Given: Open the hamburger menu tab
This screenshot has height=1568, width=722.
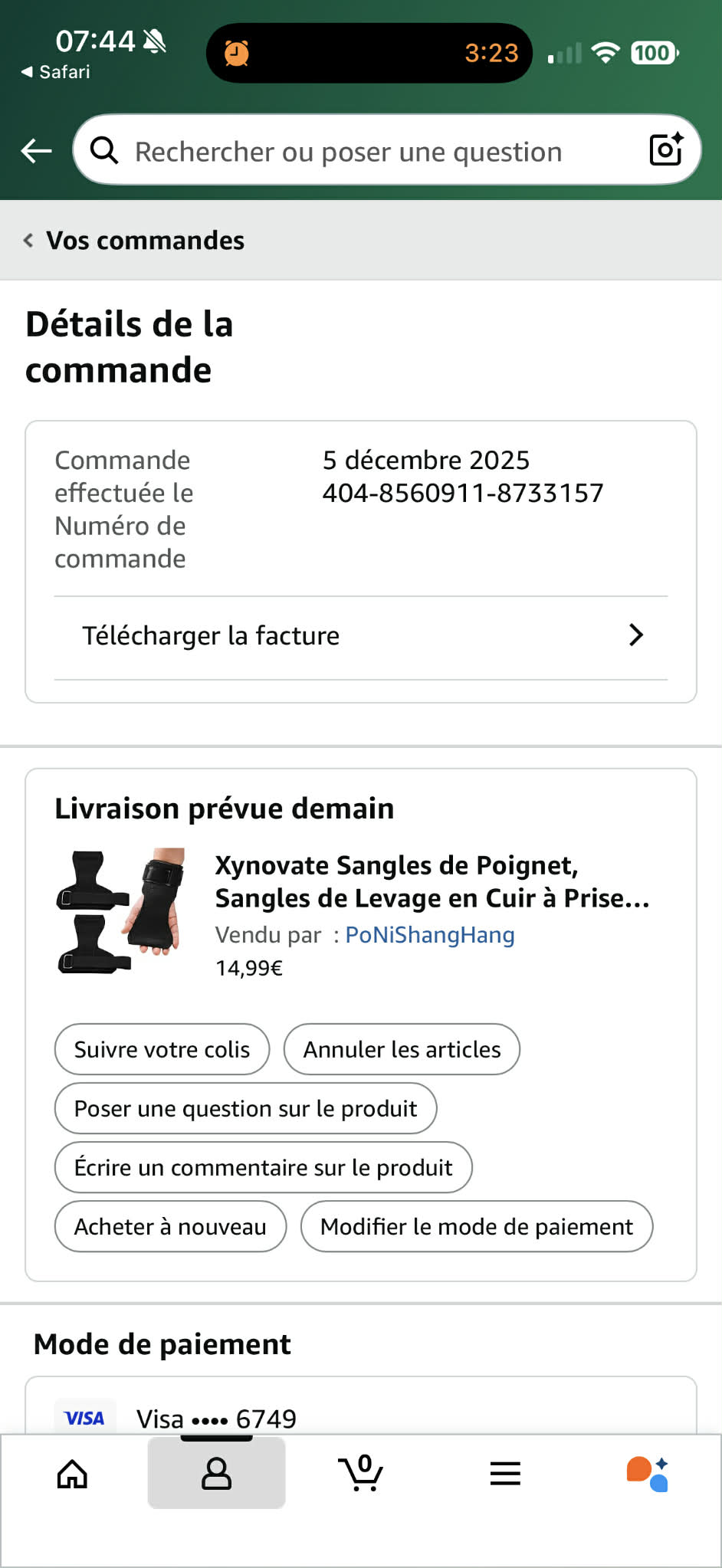Looking at the screenshot, I should click(505, 1473).
